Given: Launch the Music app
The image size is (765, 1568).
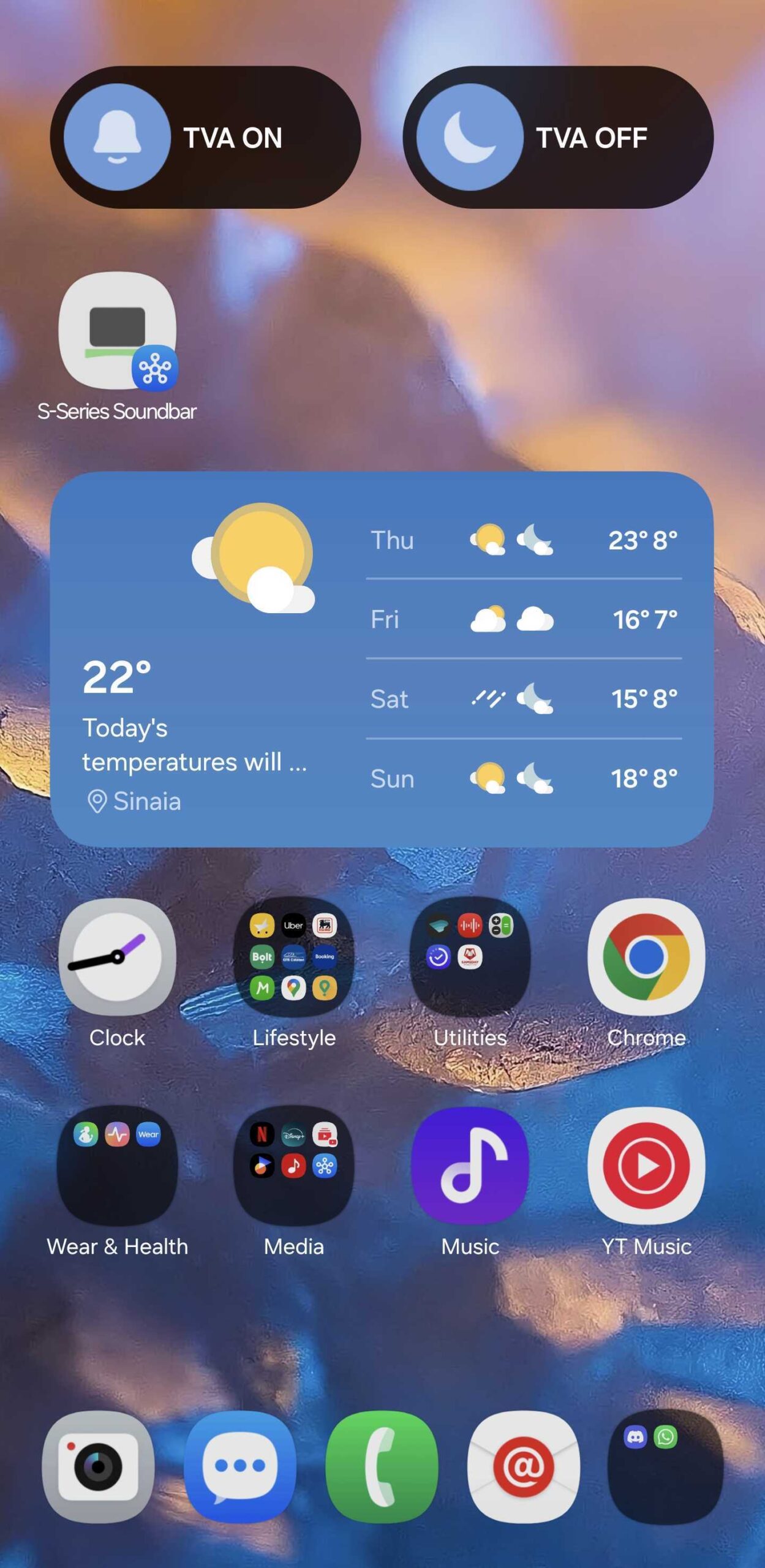Looking at the screenshot, I should point(470,1166).
